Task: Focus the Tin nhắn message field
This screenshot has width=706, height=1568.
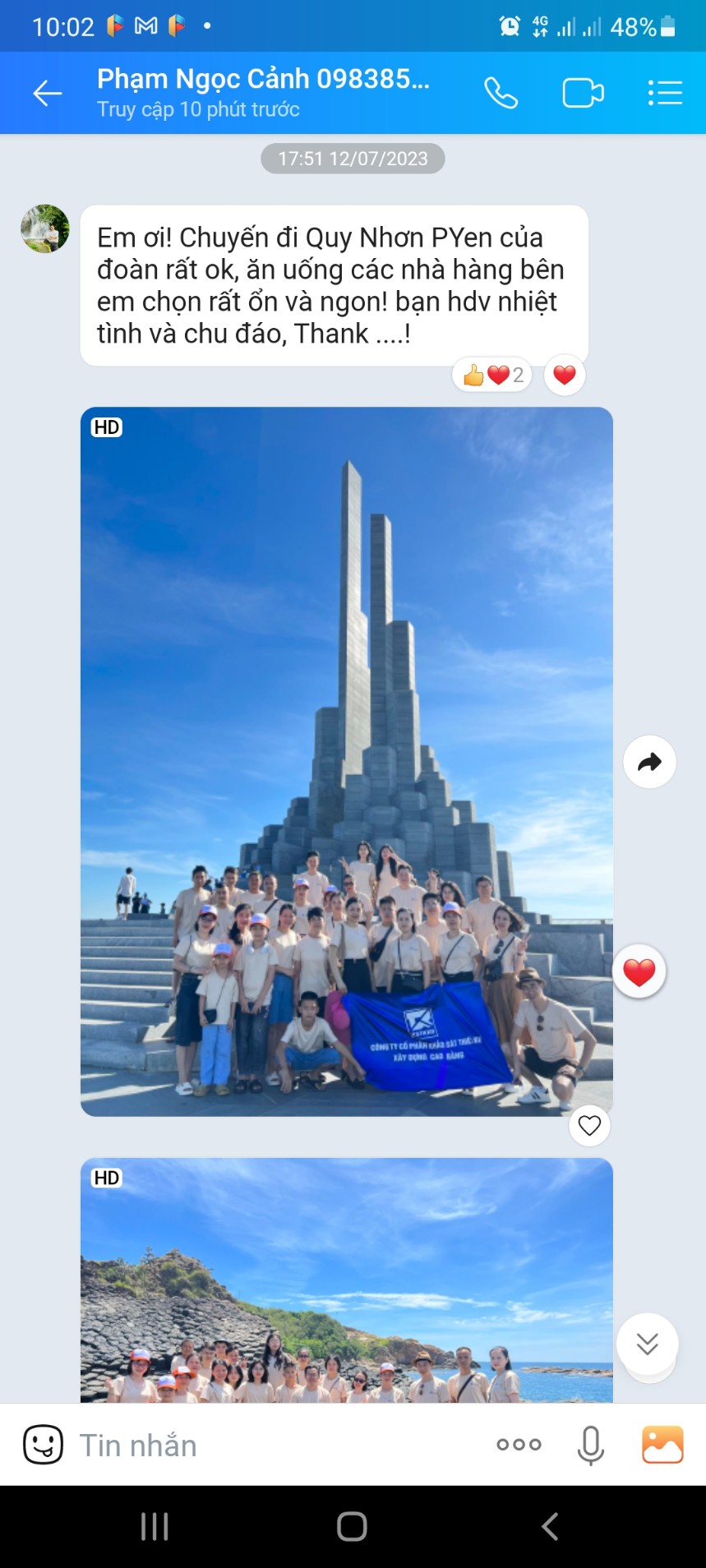Action: (271, 1445)
